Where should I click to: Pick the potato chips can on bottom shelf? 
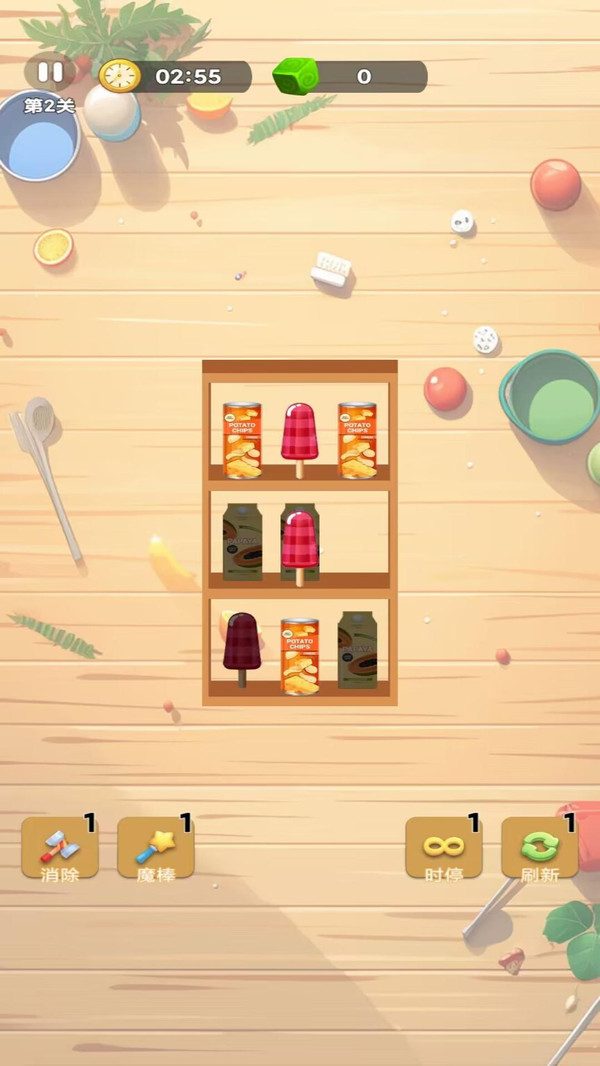click(300, 656)
